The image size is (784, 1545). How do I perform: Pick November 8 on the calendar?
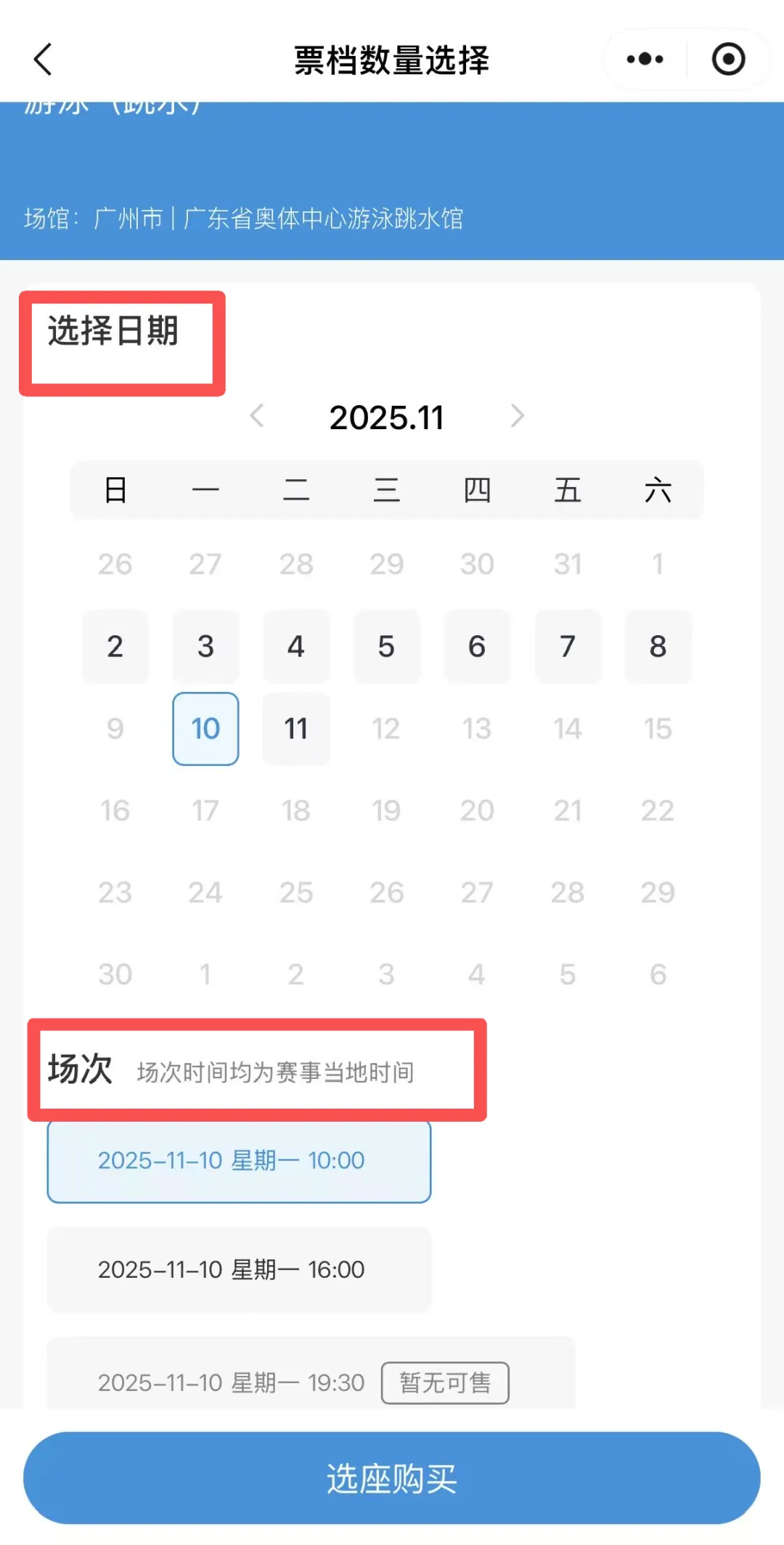click(658, 646)
